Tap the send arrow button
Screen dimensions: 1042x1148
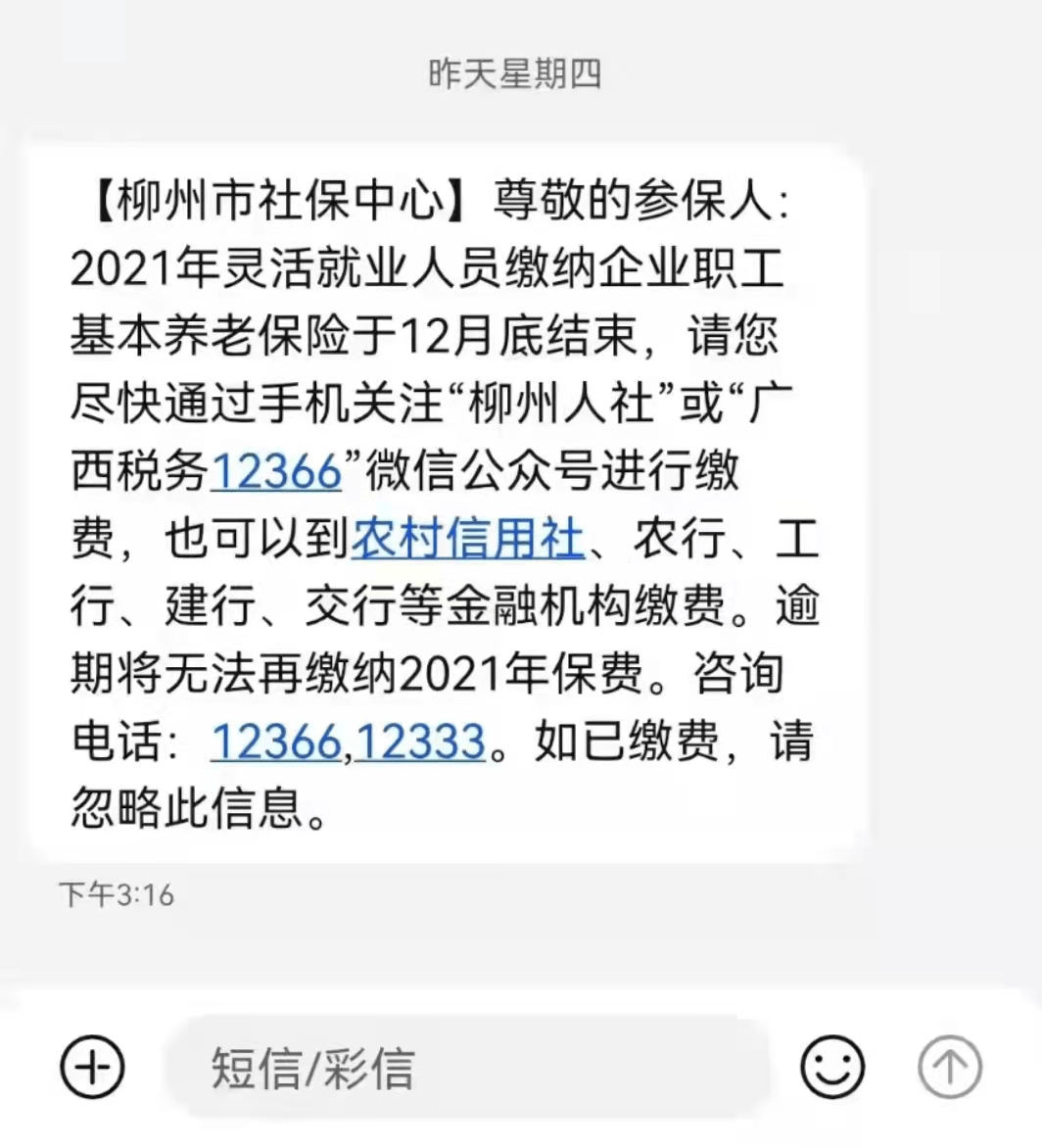click(949, 1067)
